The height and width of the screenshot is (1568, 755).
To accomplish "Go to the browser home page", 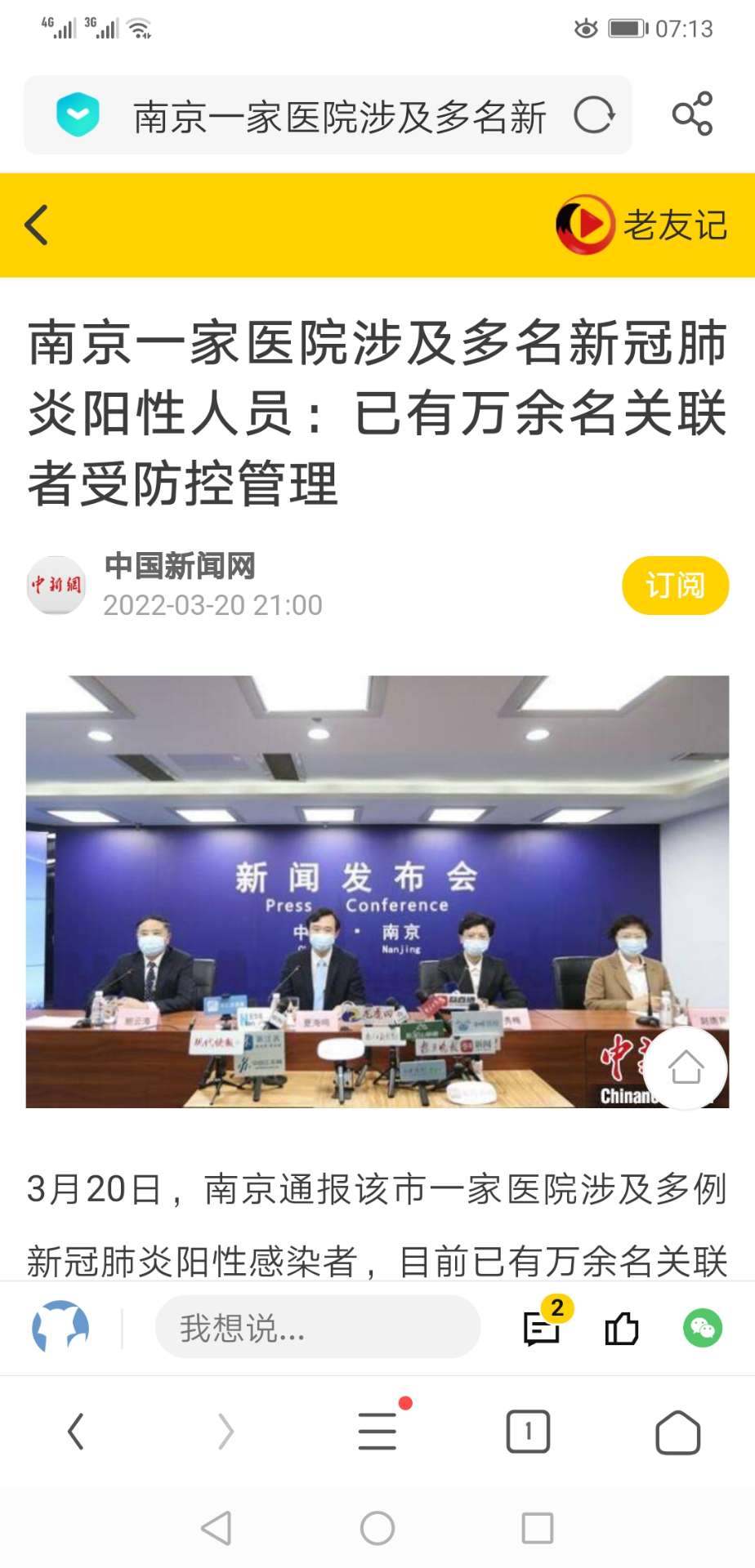I will pos(677,1432).
